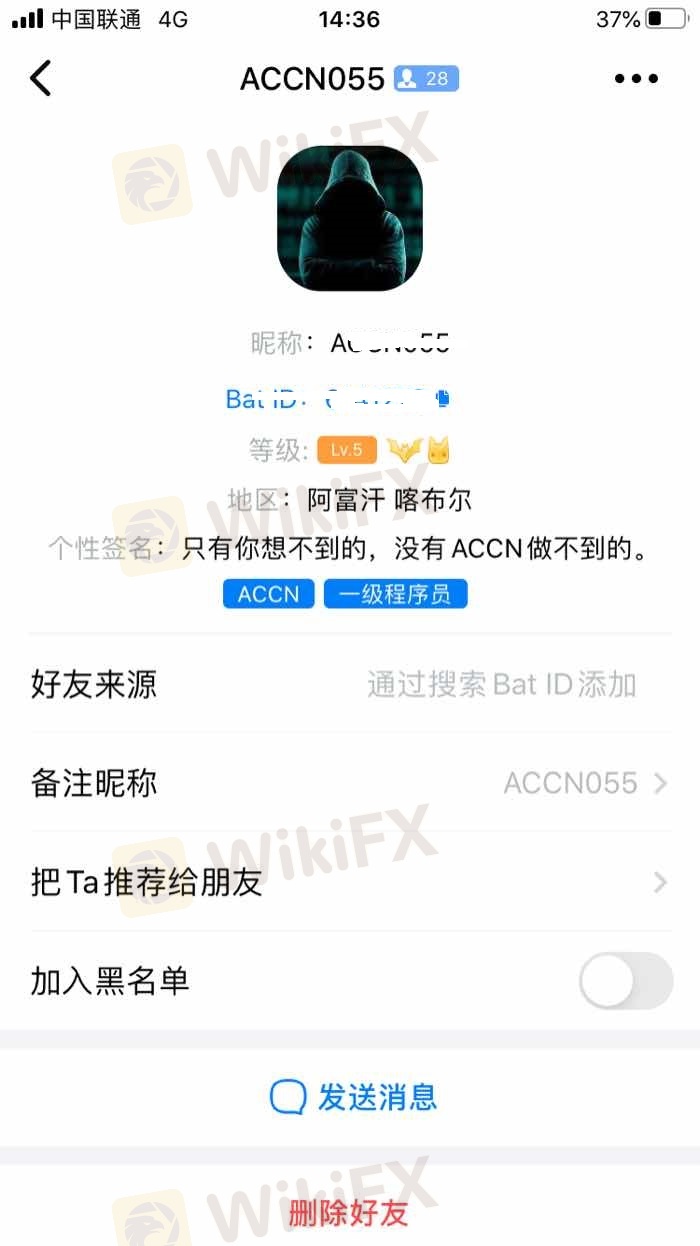Go back using the top-left arrow
Image resolution: width=700 pixels, height=1246 pixels.
(x=40, y=77)
